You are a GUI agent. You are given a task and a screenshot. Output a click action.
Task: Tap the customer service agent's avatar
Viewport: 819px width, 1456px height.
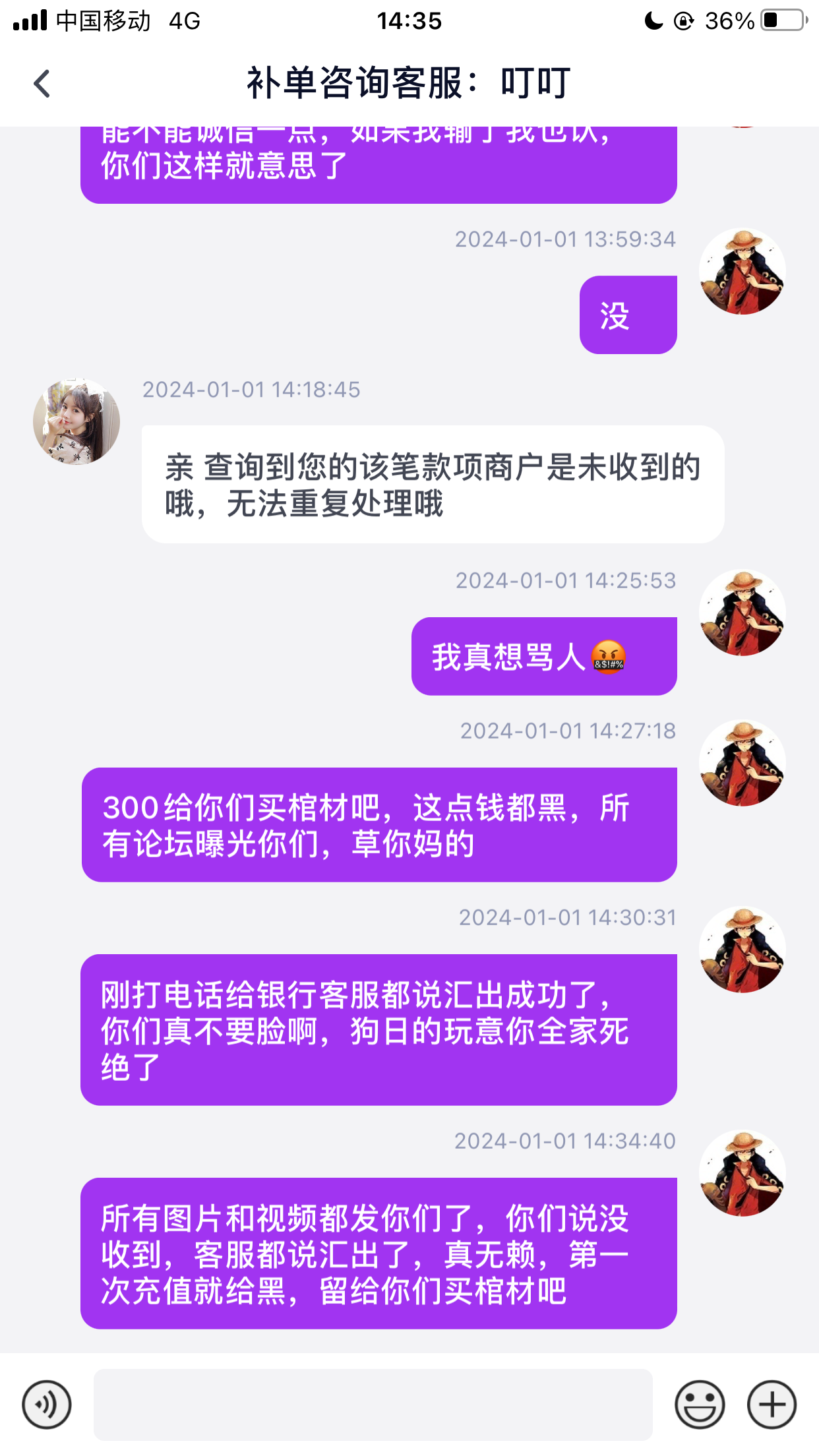[x=76, y=421]
